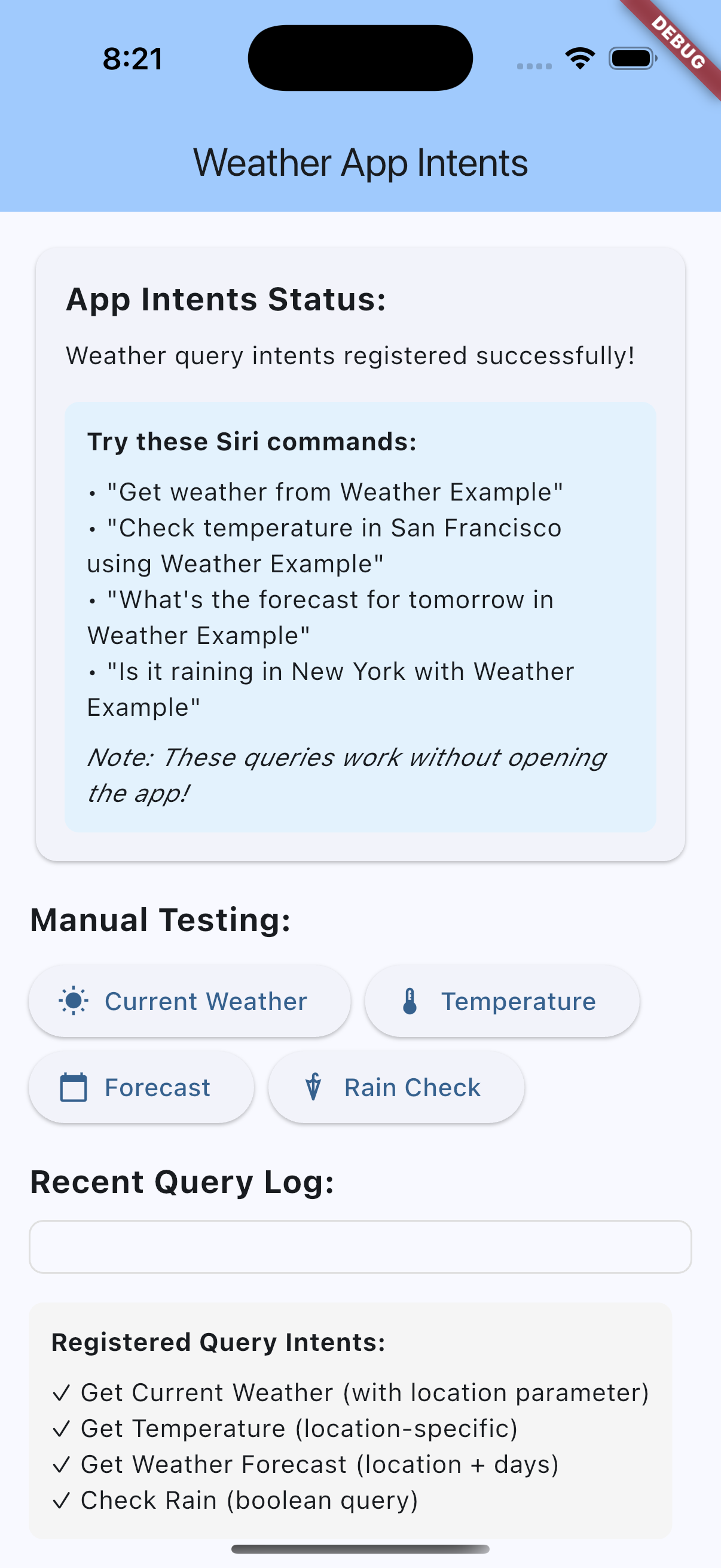Check Get Current Weather intent checkmark
The width and height of the screenshot is (721, 1568).
[x=63, y=1392]
